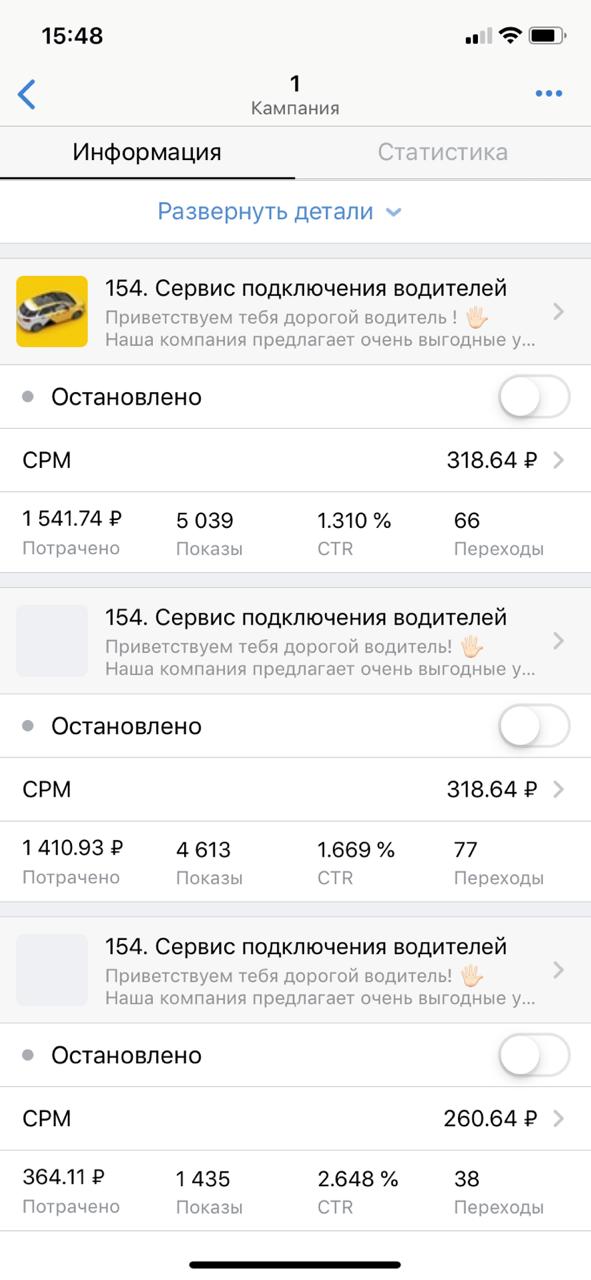
Task: Turn on the ad with CPM 260.64 ₽
Action: [x=534, y=1055]
